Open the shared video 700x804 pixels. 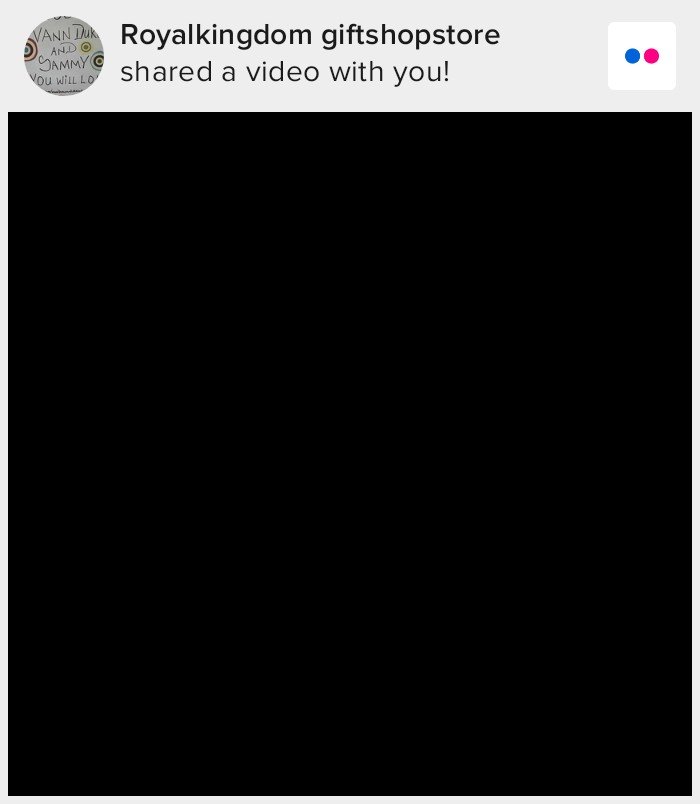click(x=350, y=453)
